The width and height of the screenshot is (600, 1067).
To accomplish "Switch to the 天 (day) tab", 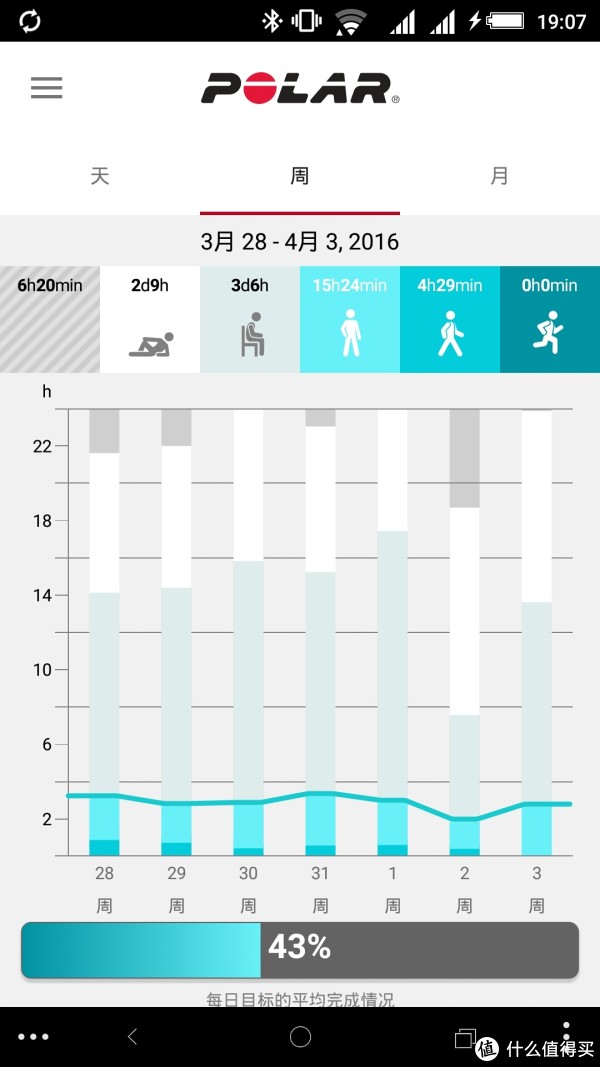I will click(100, 177).
